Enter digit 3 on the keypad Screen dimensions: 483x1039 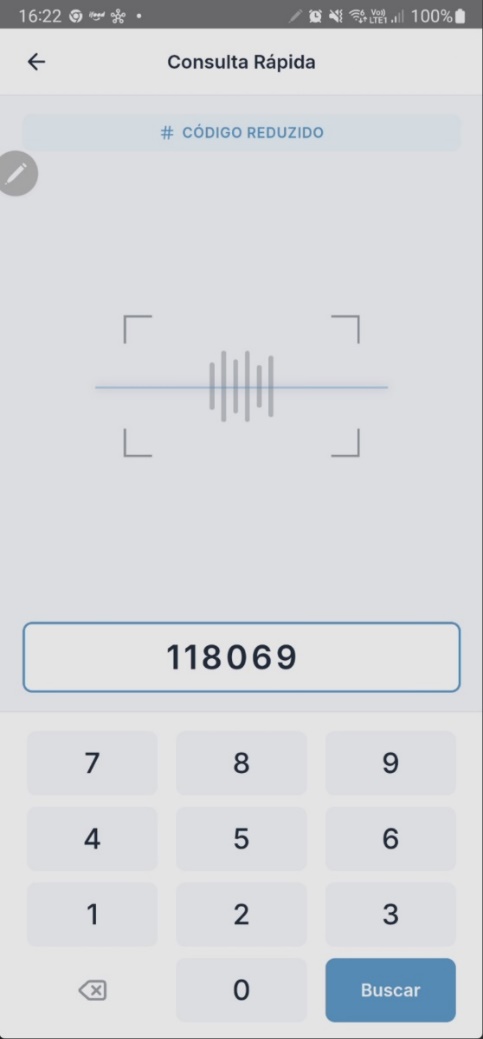(390, 914)
